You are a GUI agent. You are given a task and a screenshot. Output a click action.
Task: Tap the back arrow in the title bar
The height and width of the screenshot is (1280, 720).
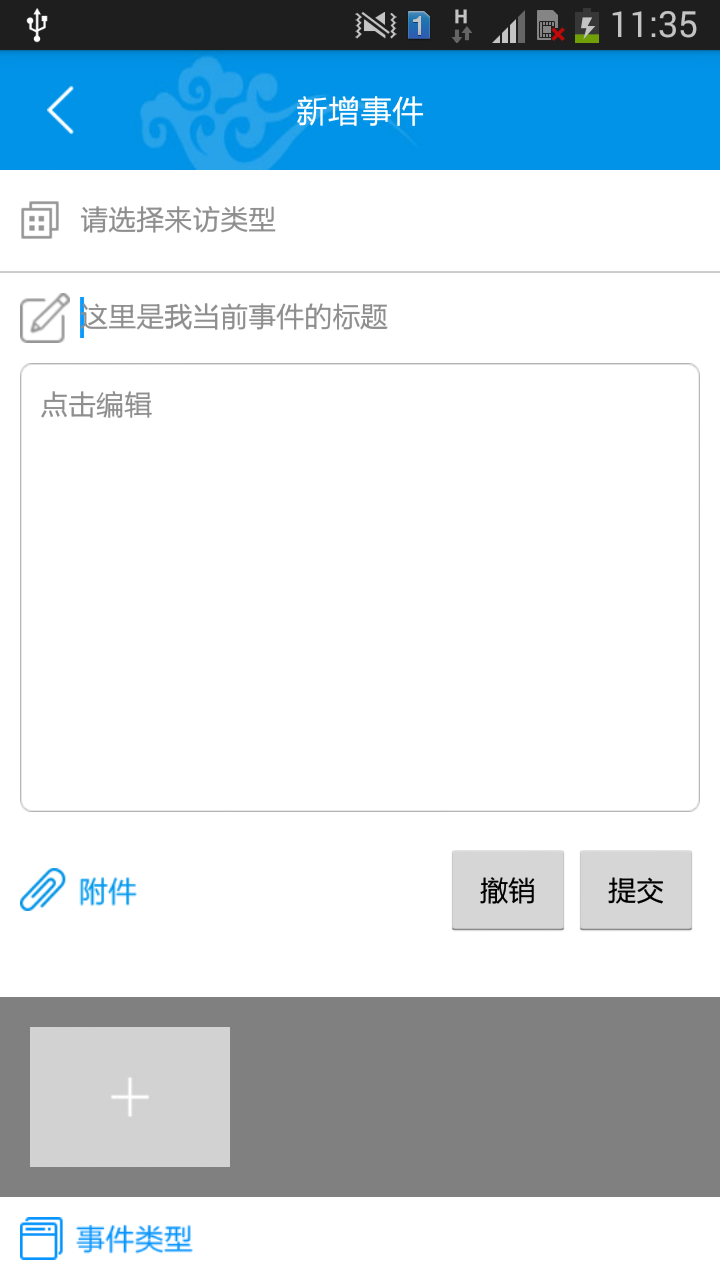tap(58, 110)
